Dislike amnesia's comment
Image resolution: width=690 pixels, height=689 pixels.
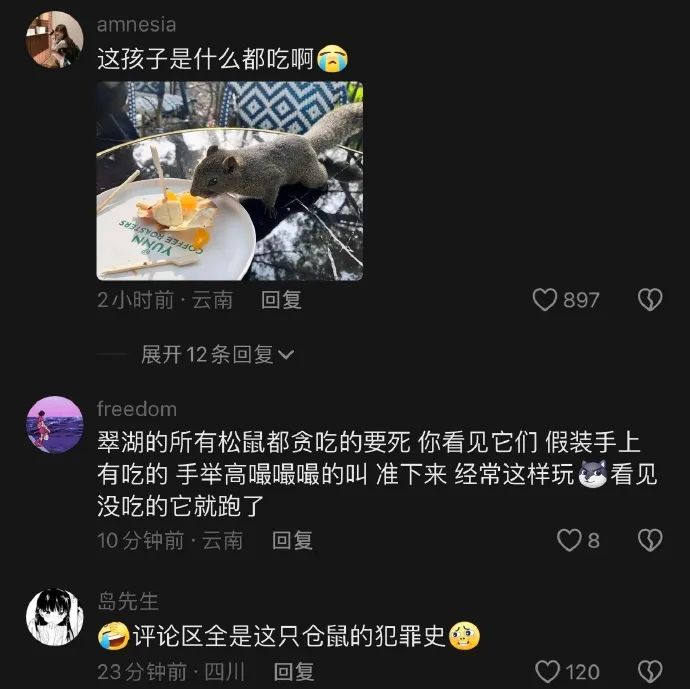[x=650, y=300]
